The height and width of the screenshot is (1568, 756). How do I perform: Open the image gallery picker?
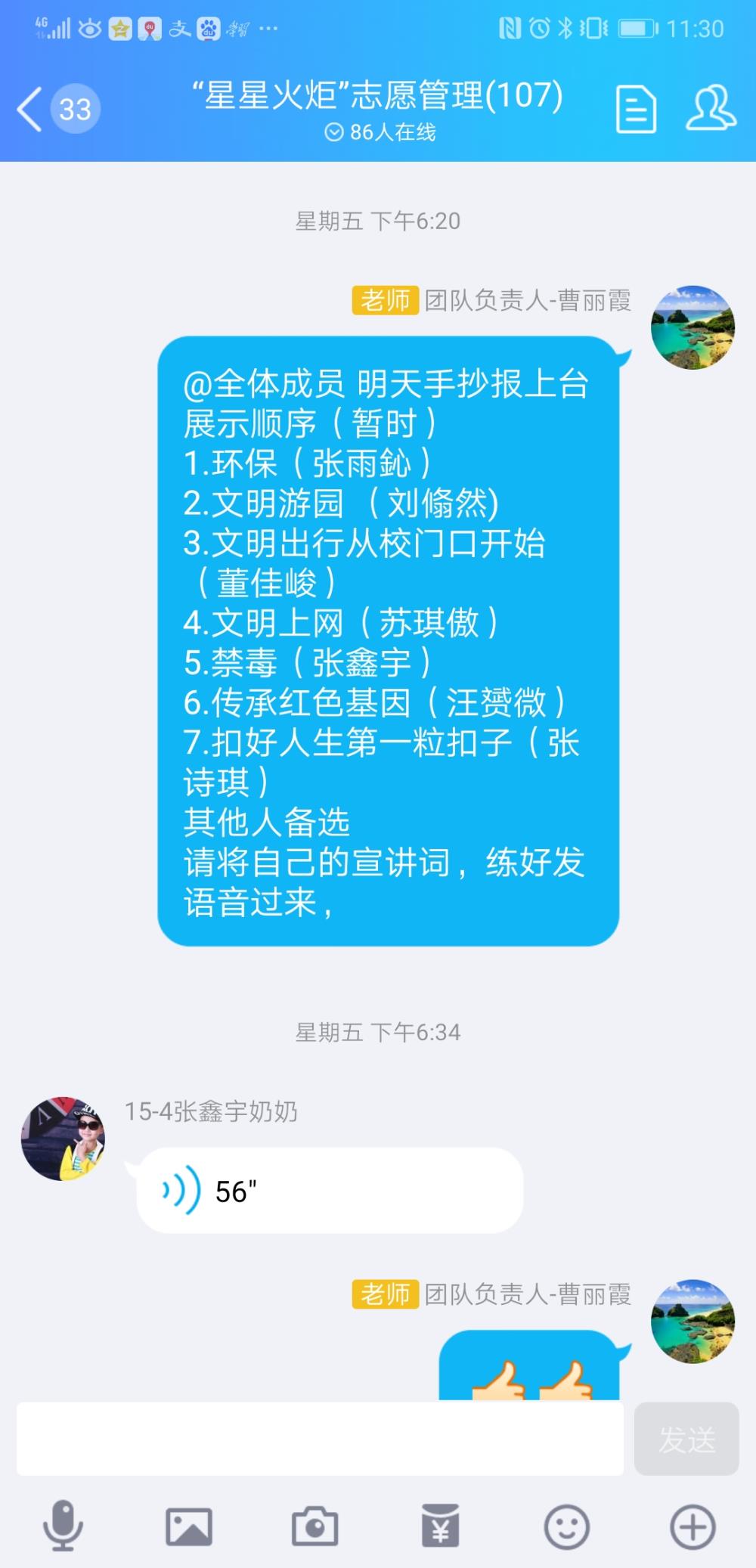[189, 1526]
